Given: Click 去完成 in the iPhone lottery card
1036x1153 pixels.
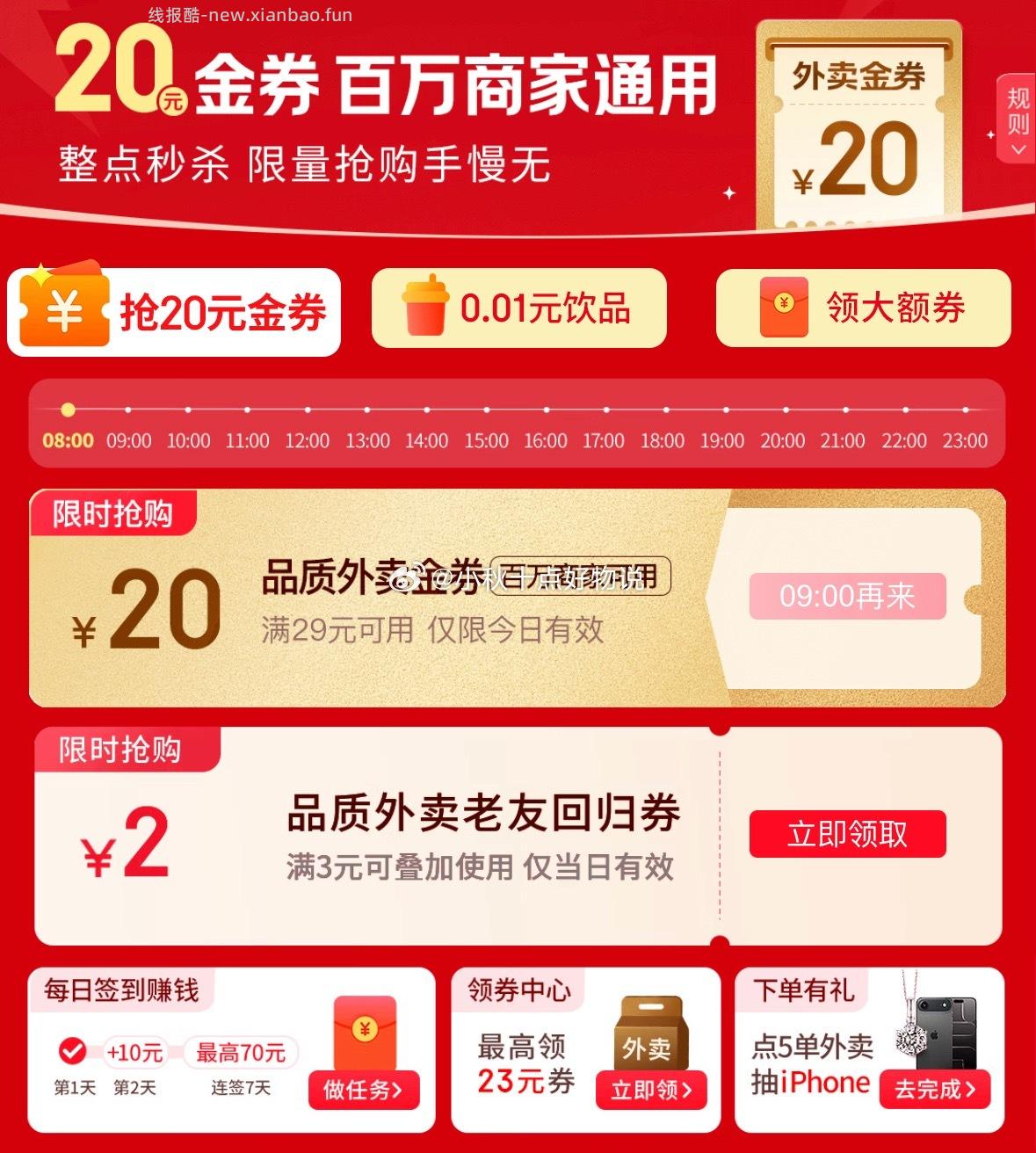Looking at the screenshot, I should pos(935,1090).
